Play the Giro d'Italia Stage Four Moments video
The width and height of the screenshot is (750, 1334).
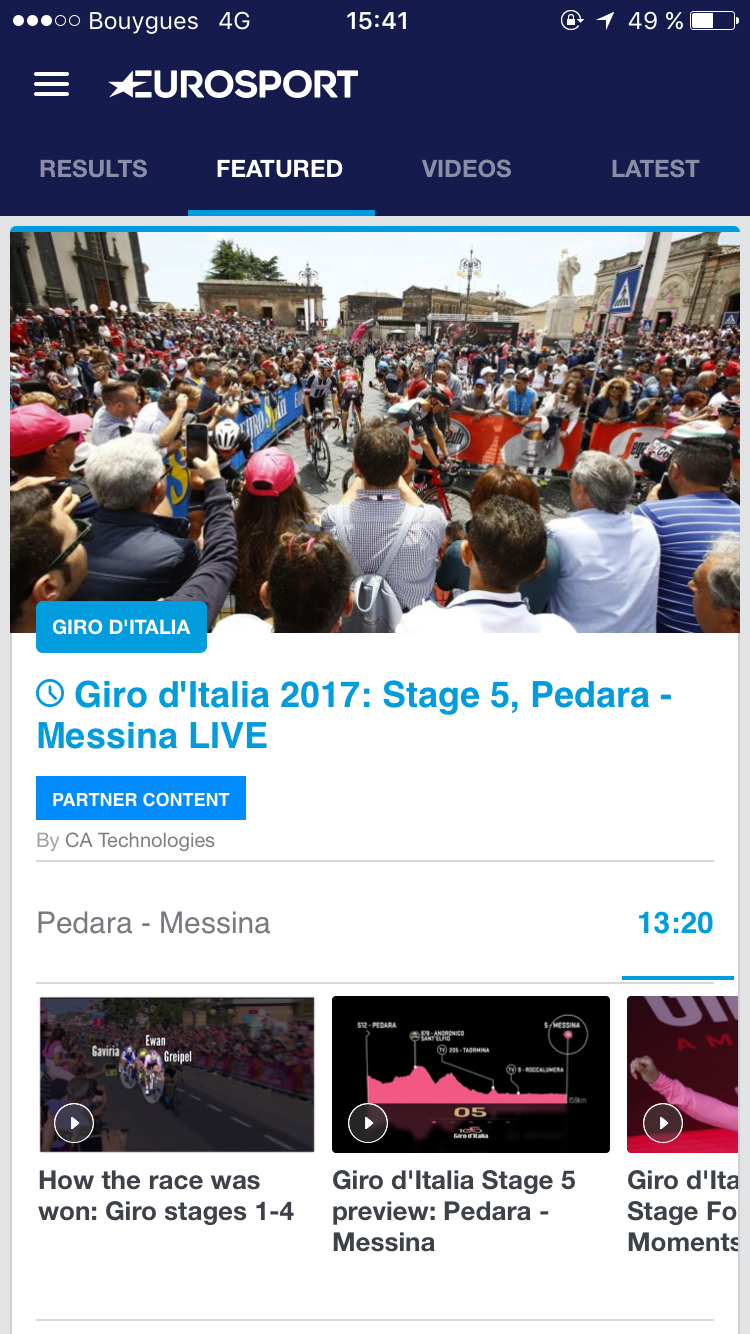(688, 1075)
